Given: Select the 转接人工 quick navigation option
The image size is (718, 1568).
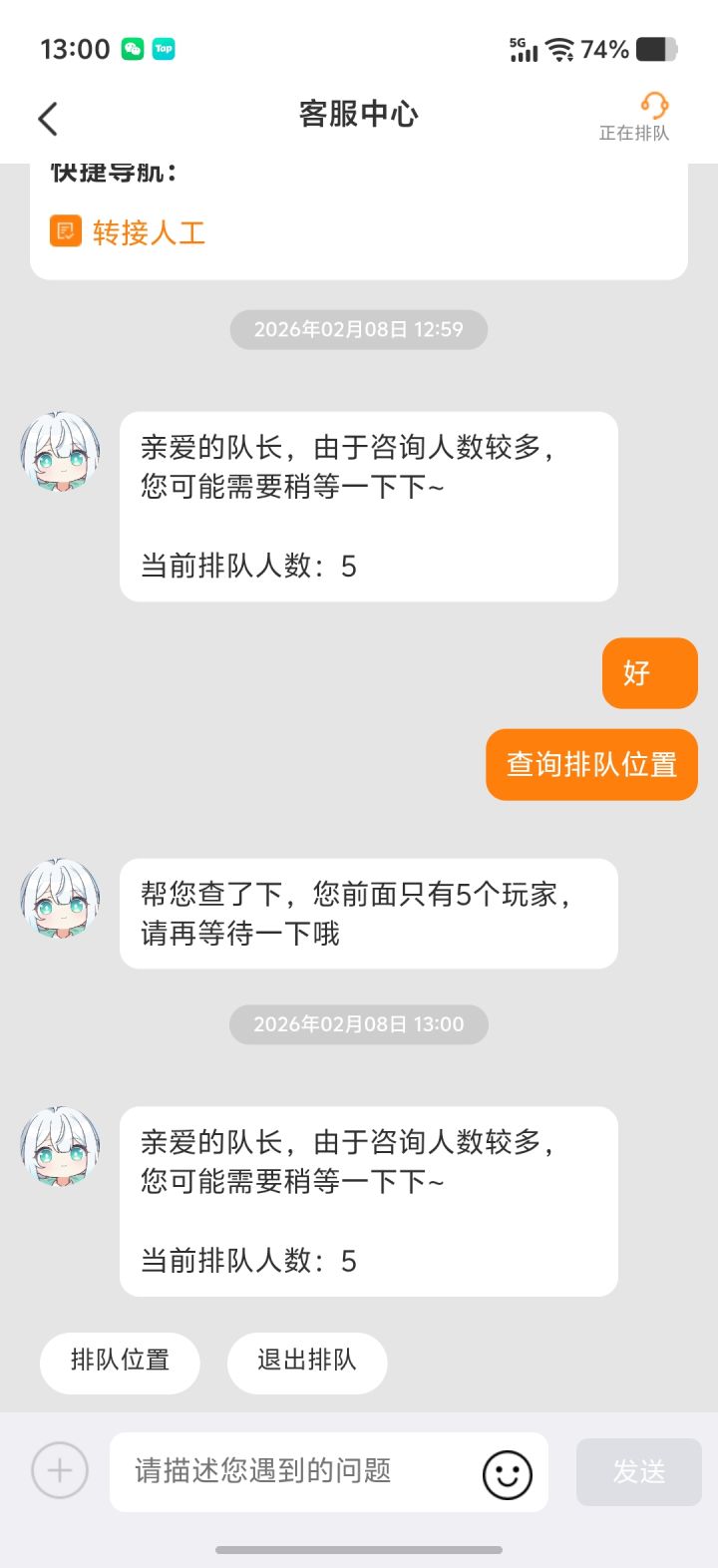Looking at the screenshot, I should [148, 231].
